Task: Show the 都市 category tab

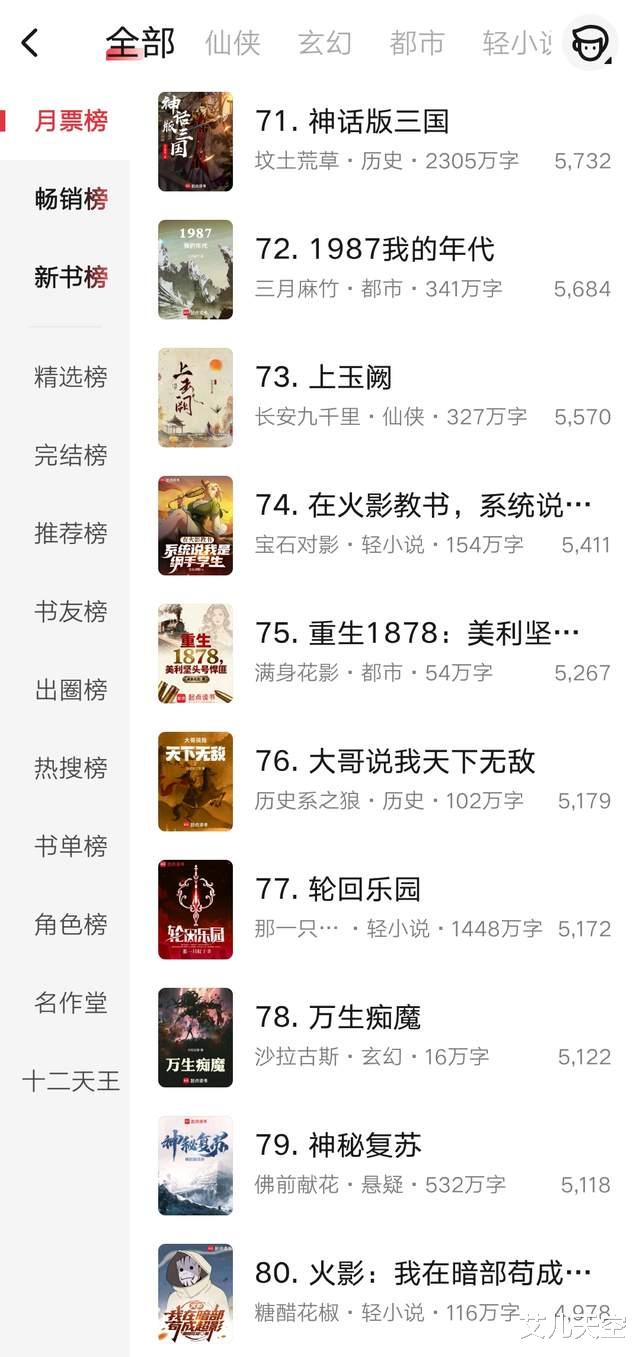Action: click(x=416, y=43)
